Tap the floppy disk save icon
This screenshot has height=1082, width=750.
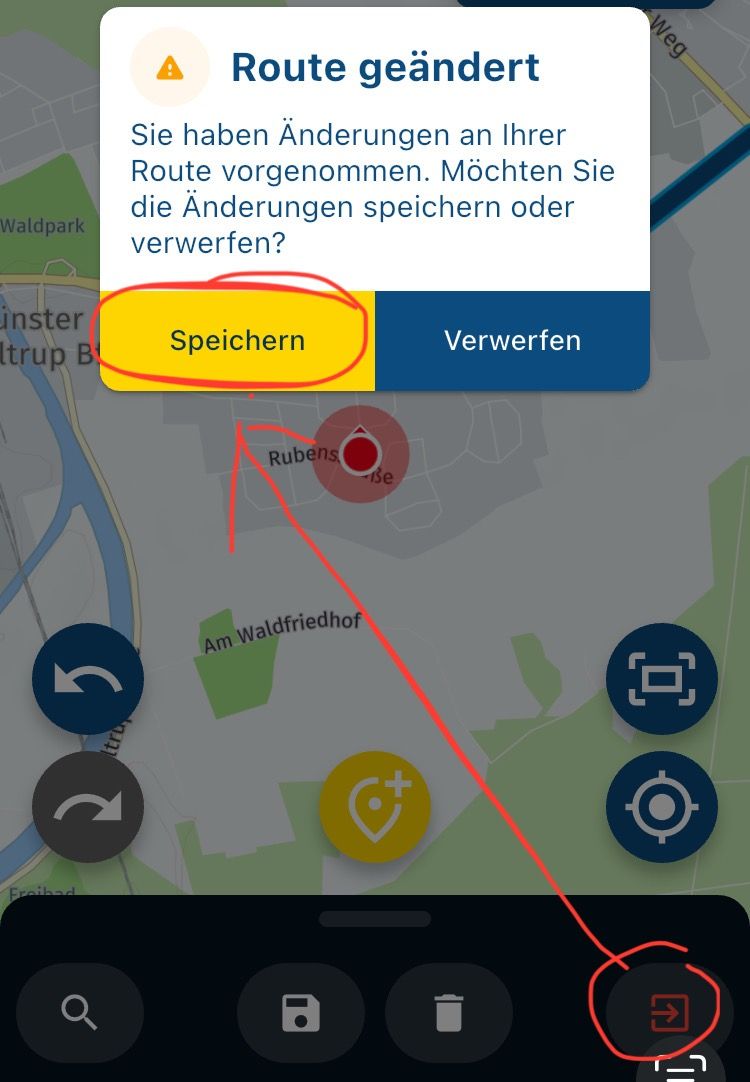coord(301,1013)
